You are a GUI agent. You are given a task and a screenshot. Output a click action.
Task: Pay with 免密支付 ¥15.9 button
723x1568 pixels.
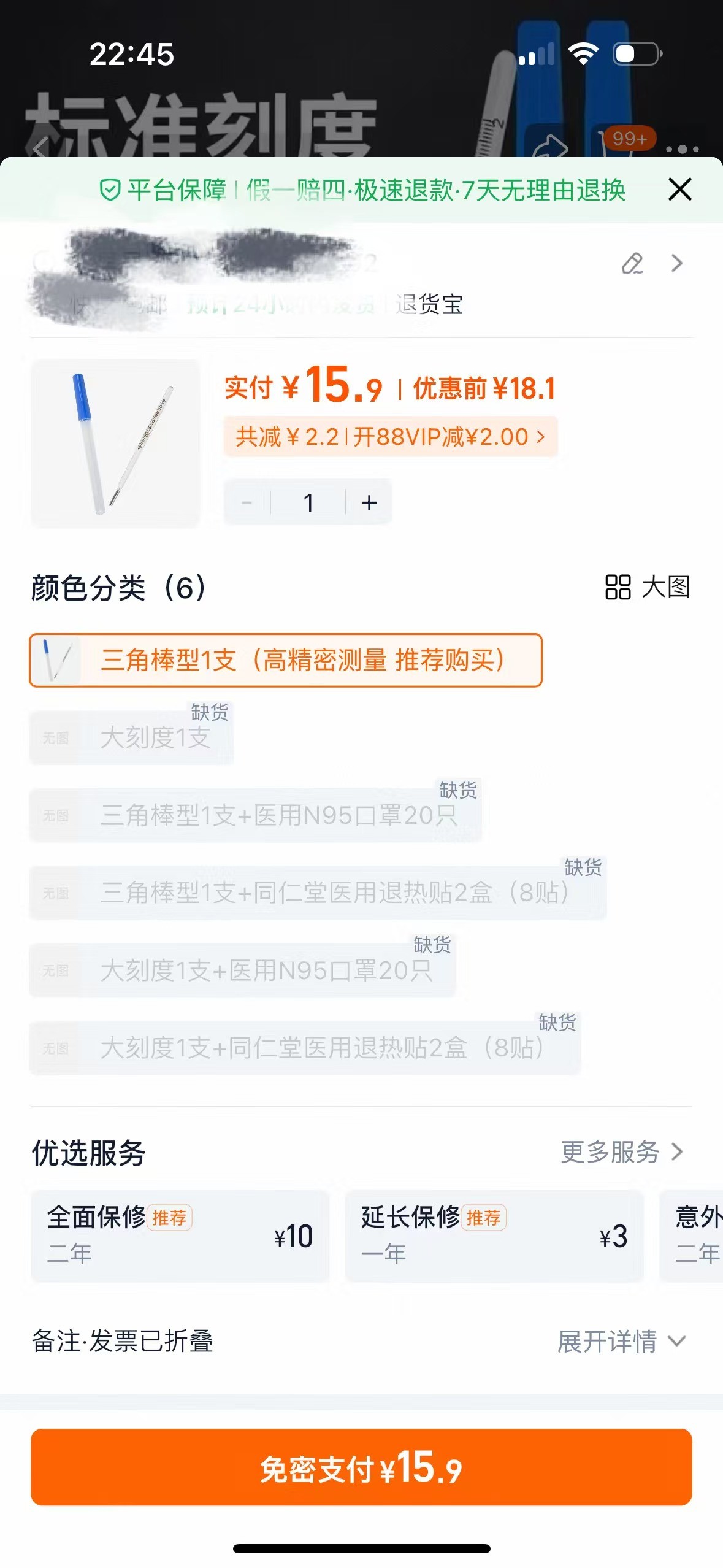(x=361, y=1467)
